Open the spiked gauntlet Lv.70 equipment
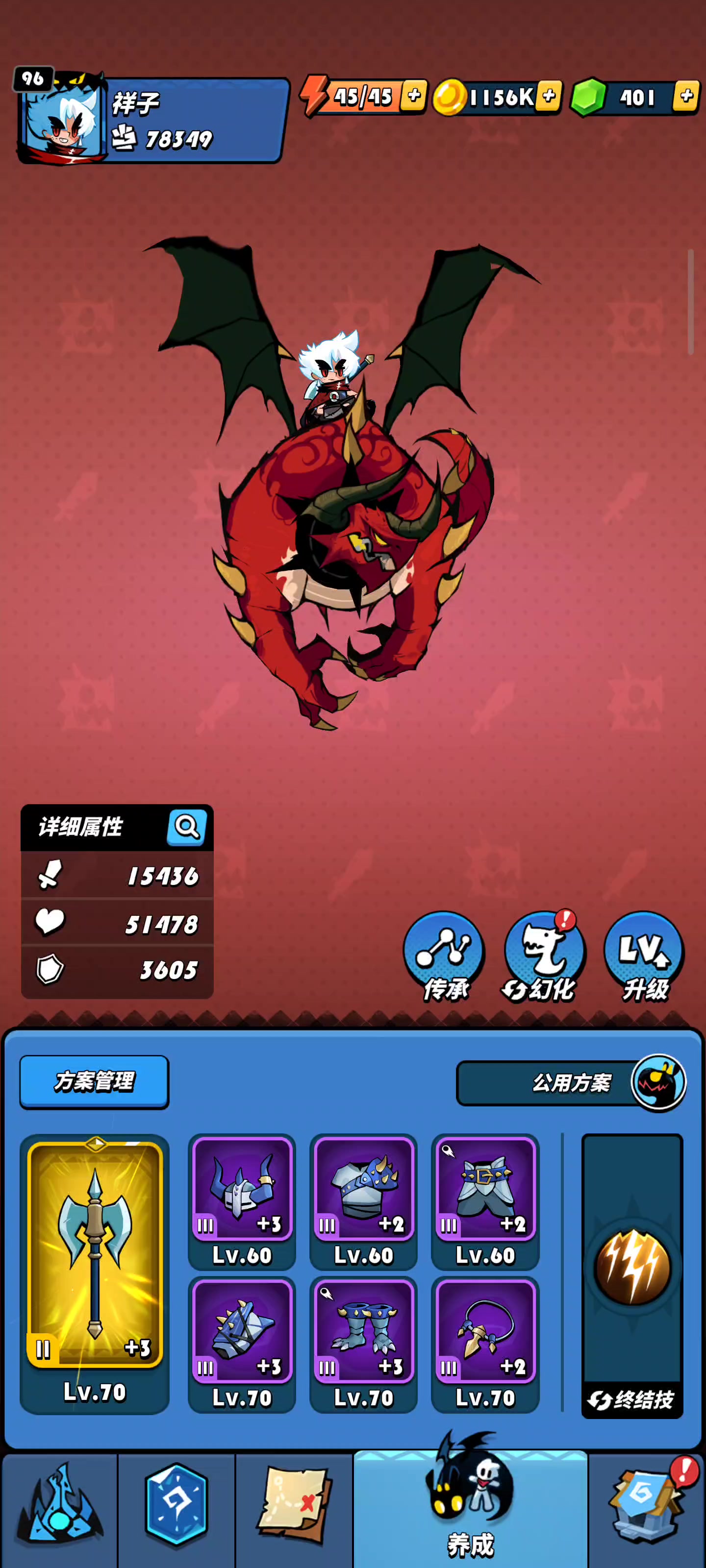 pos(242,1345)
